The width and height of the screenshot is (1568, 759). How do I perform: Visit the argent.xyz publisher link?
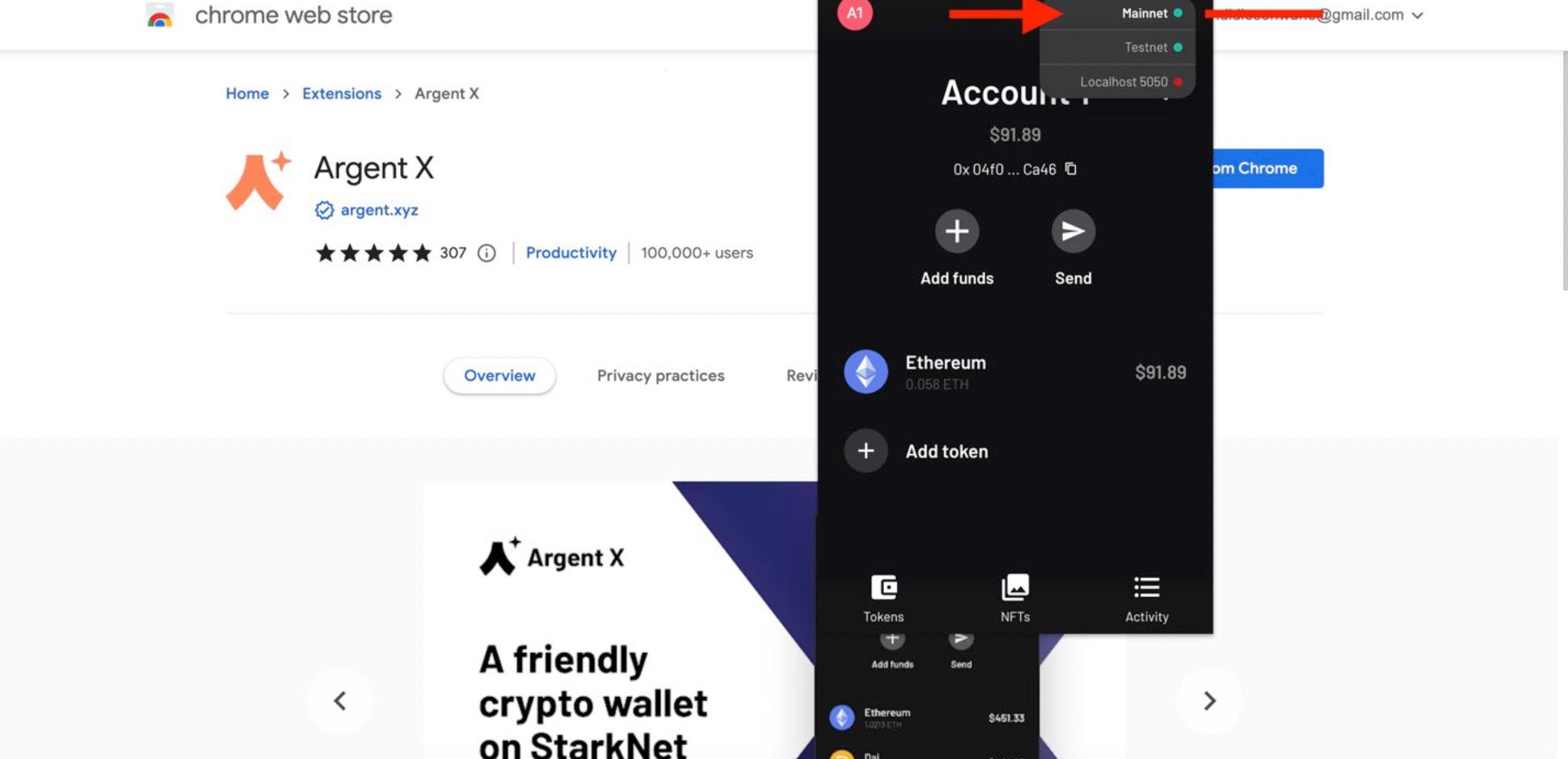click(378, 210)
